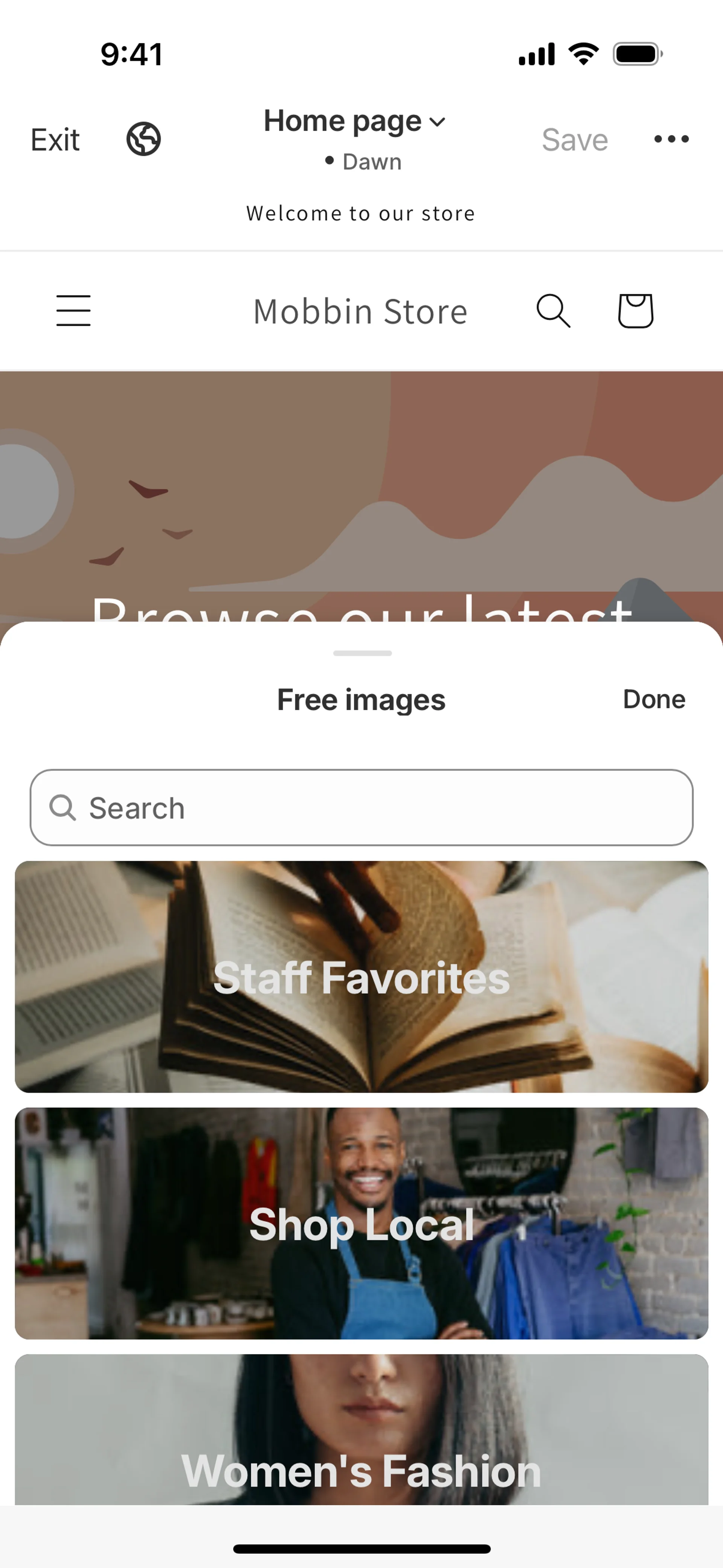
Task: Tap the globe icon in the top bar
Action: point(143,139)
